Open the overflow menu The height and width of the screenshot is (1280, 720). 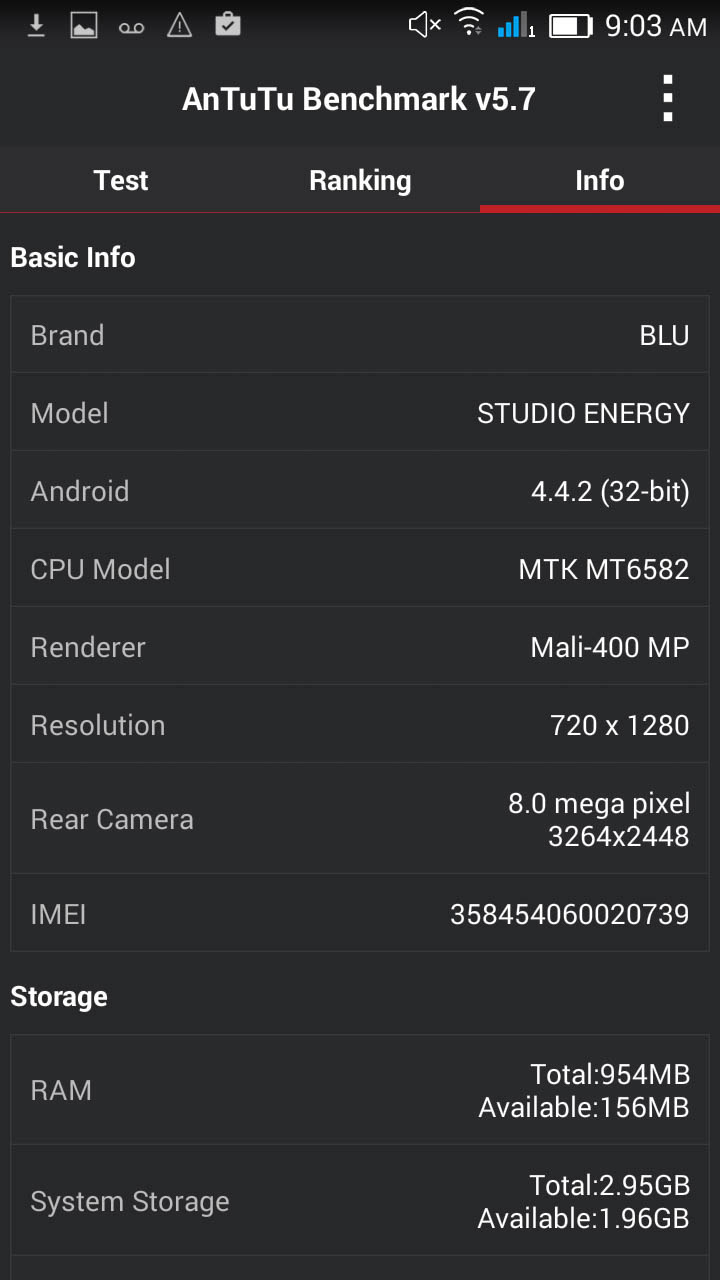coord(667,99)
